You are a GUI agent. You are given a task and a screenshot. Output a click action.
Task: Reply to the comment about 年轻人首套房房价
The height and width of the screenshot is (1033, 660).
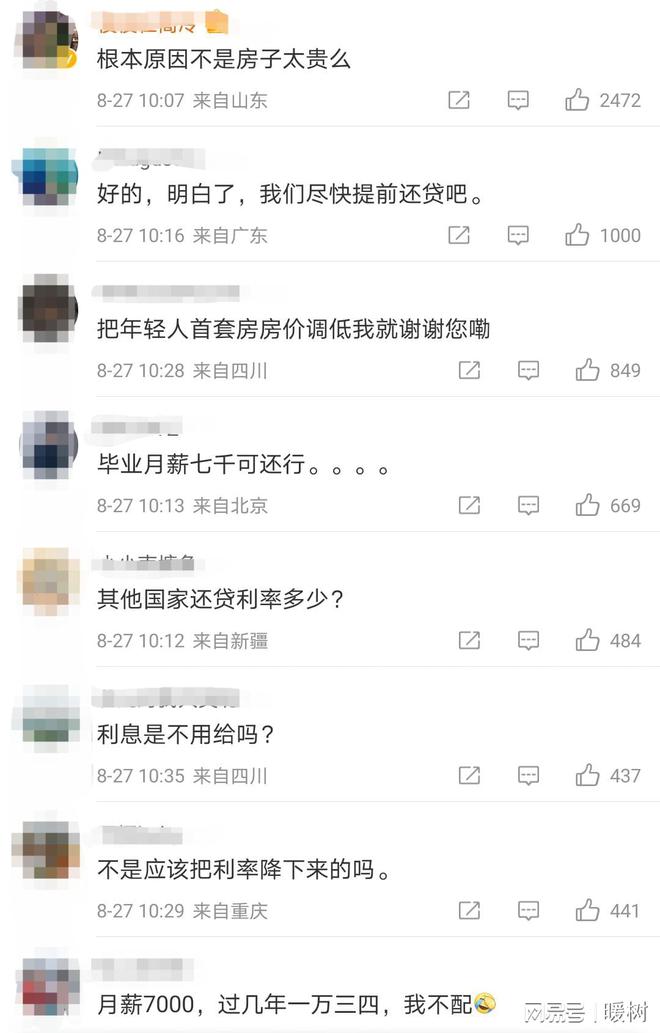[x=528, y=370]
